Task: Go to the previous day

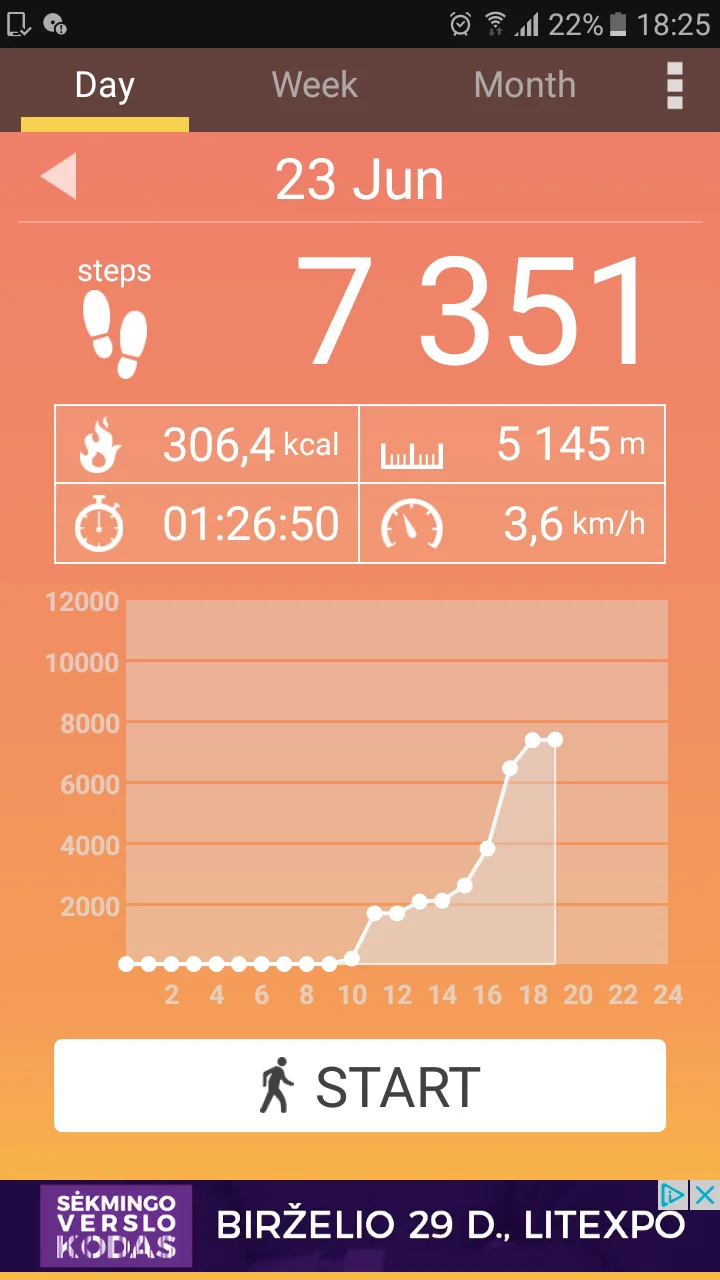Action: (x=59, y=178)
